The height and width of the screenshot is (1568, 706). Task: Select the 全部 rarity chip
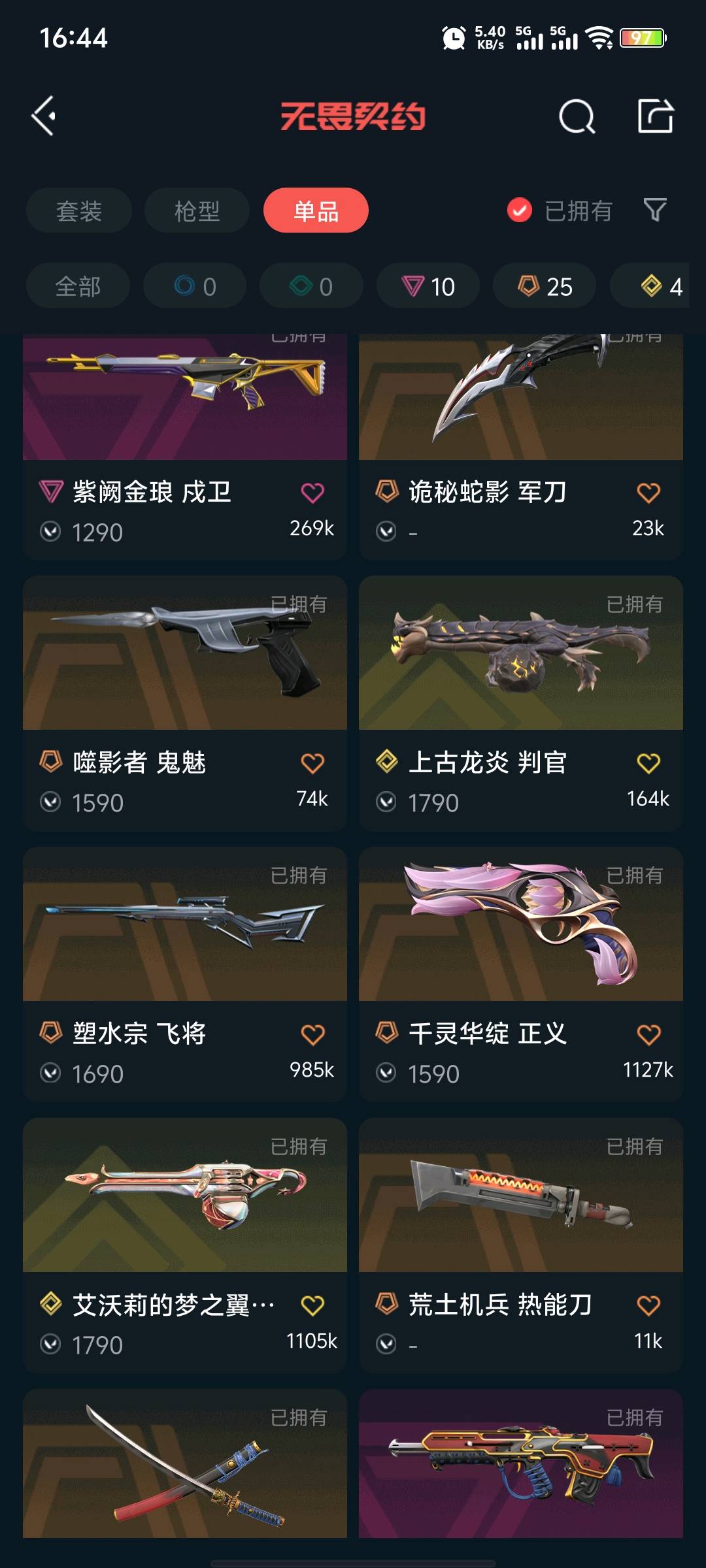pyautogui.click(x=78, y=286)
